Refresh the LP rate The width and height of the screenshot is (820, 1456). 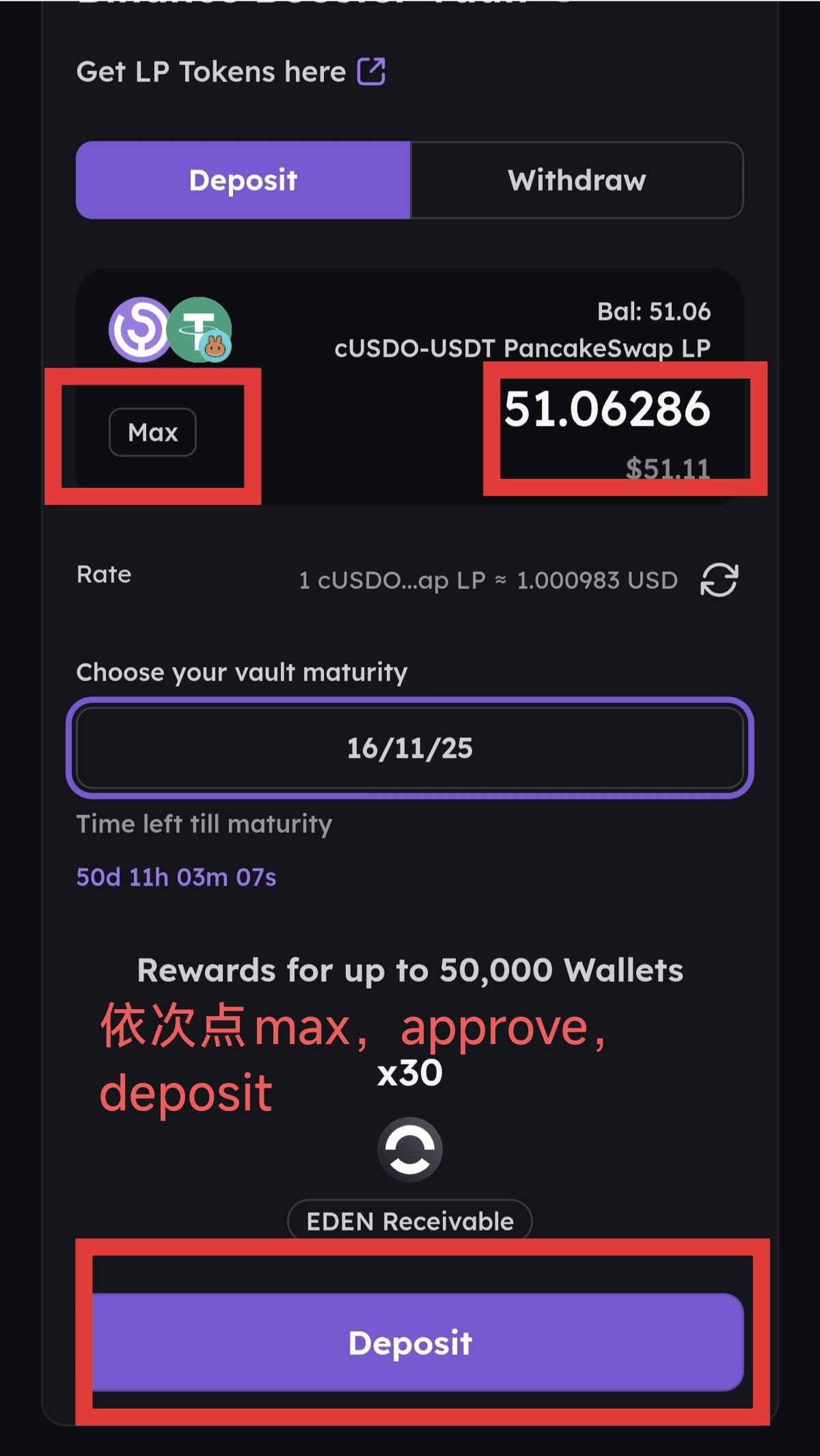(x=719, y=580)
